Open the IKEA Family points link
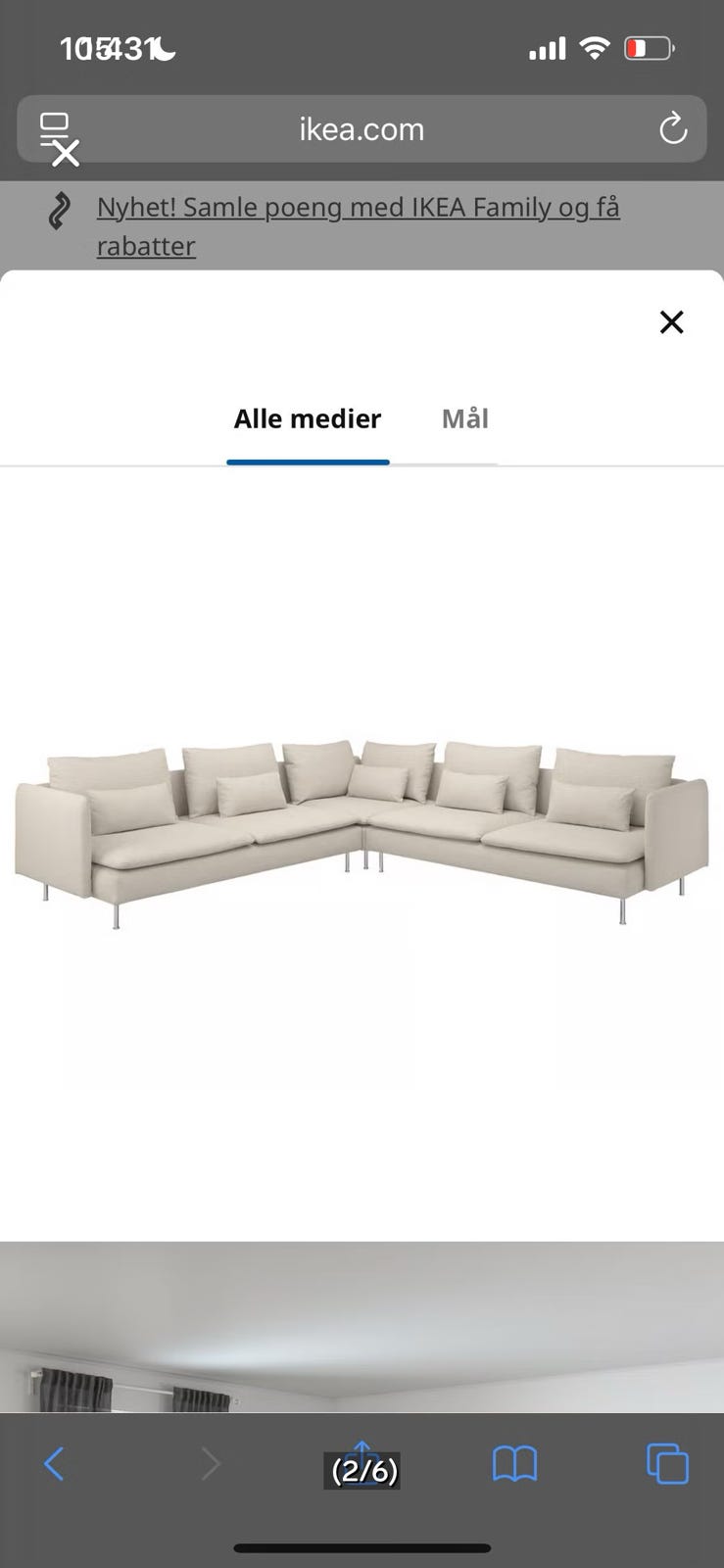Screen dimensions: 724x1568 (359, 226)
